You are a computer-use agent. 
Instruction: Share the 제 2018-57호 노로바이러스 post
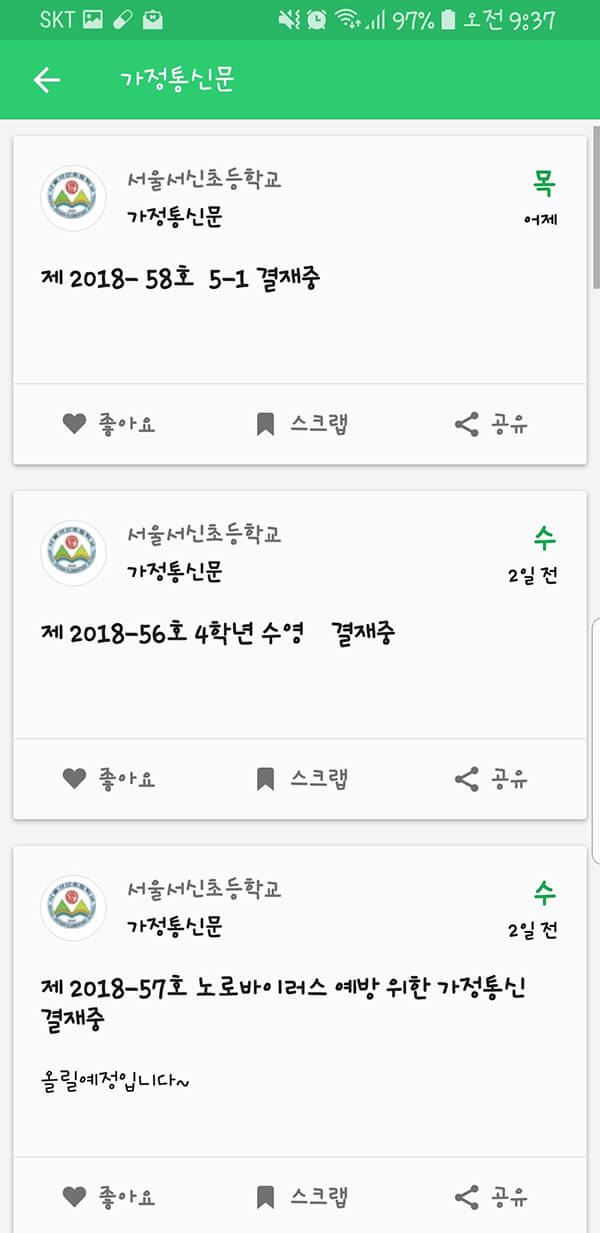tap(491, 1196)
